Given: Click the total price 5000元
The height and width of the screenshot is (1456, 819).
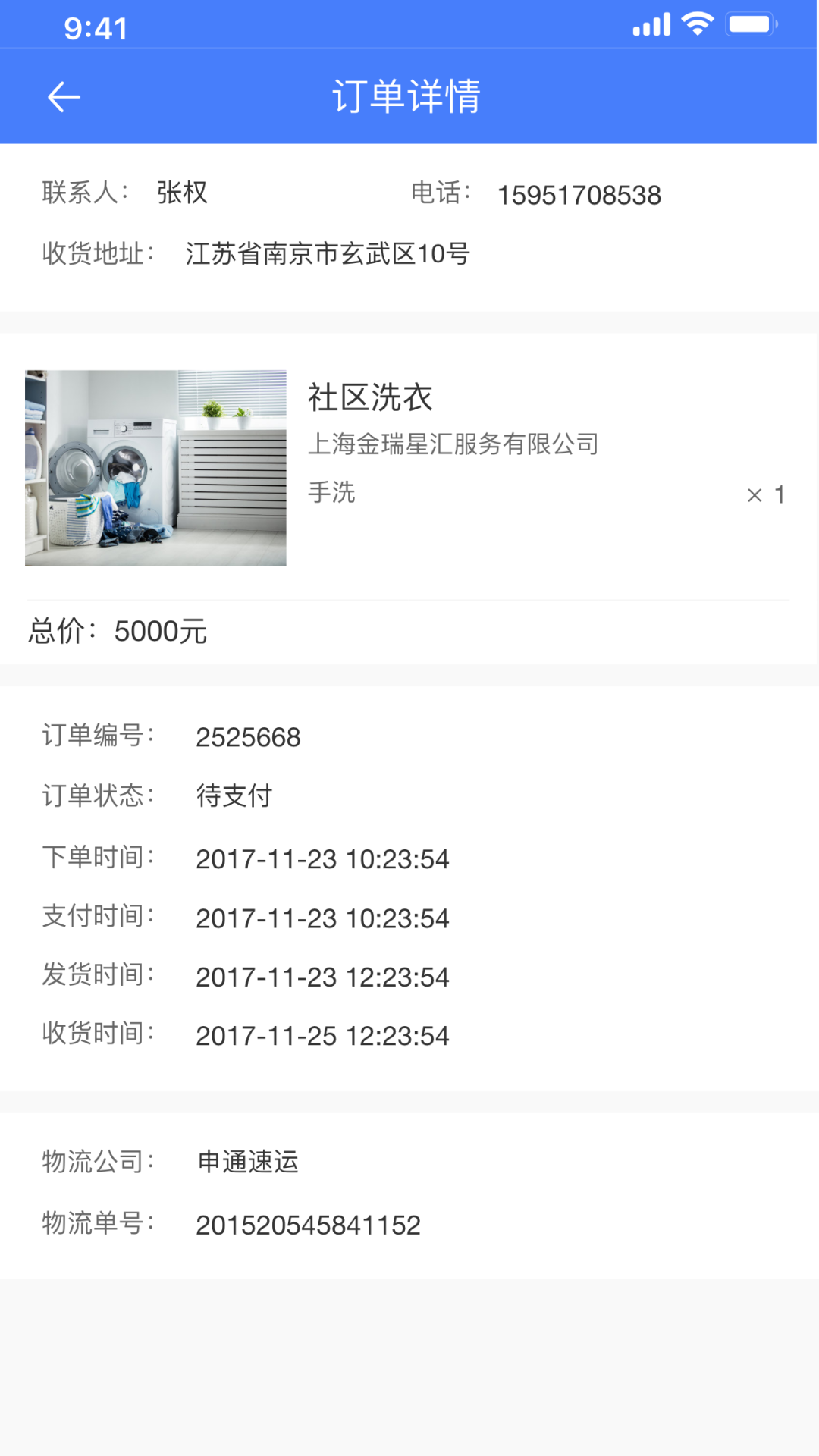Looking at the screenshot, I should [x=160, y=630].
